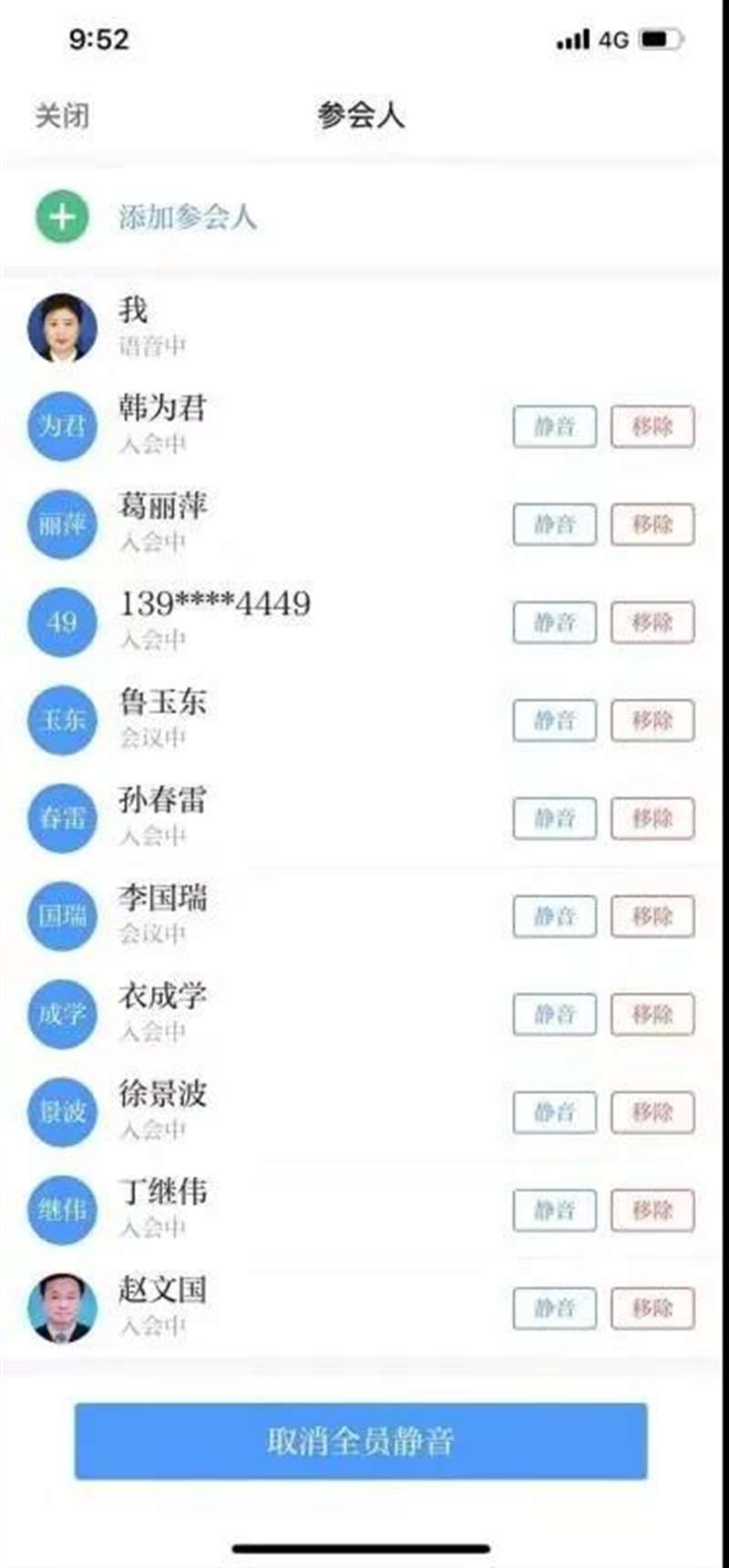The image size is (729, 1568).
Task: Mute 葛丽萍 with the 静音 button
Action: (x=554, y=524)
